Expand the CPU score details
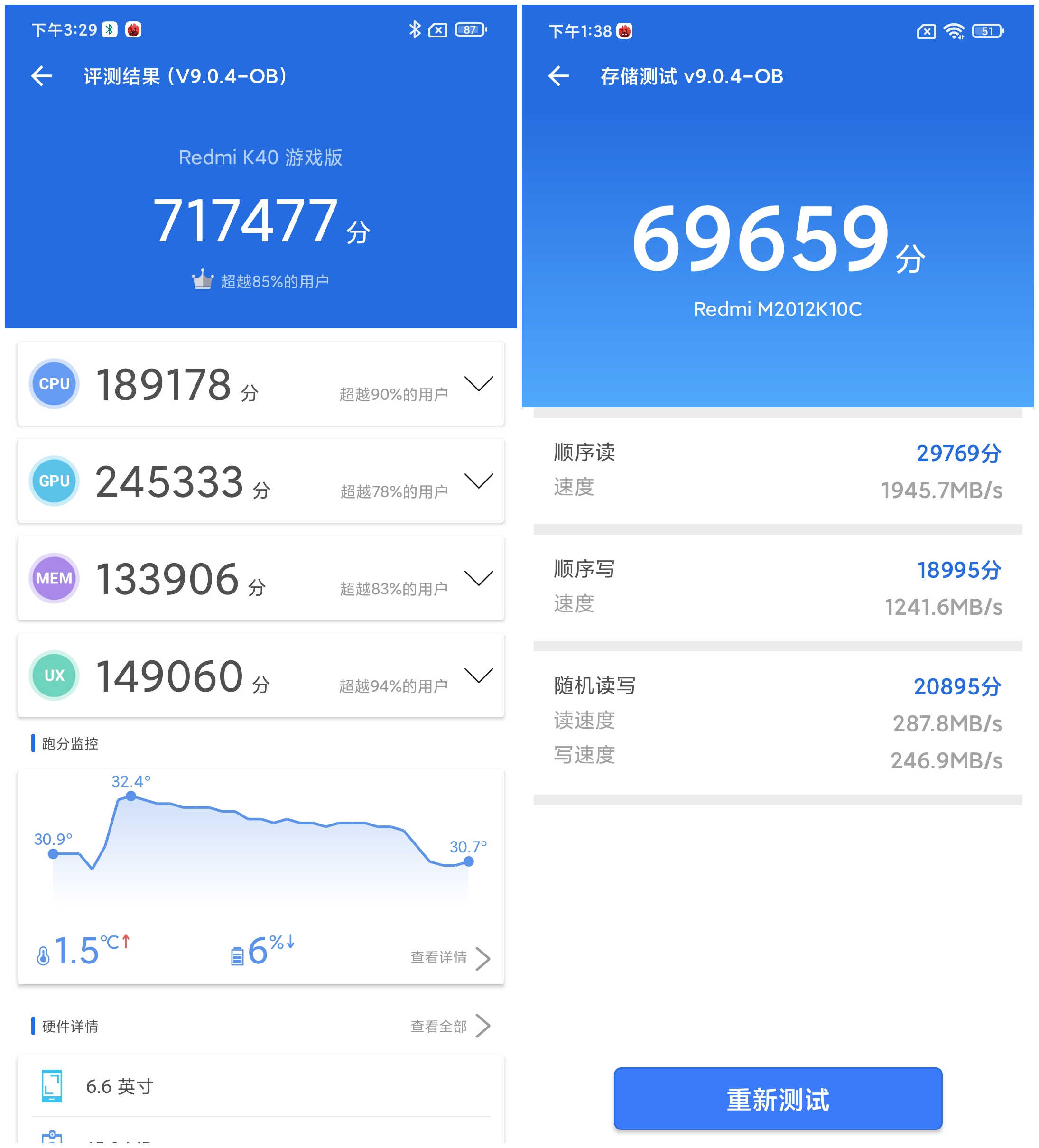Viewport: 1039px width, 1148px height. click(x=479, y=384)
